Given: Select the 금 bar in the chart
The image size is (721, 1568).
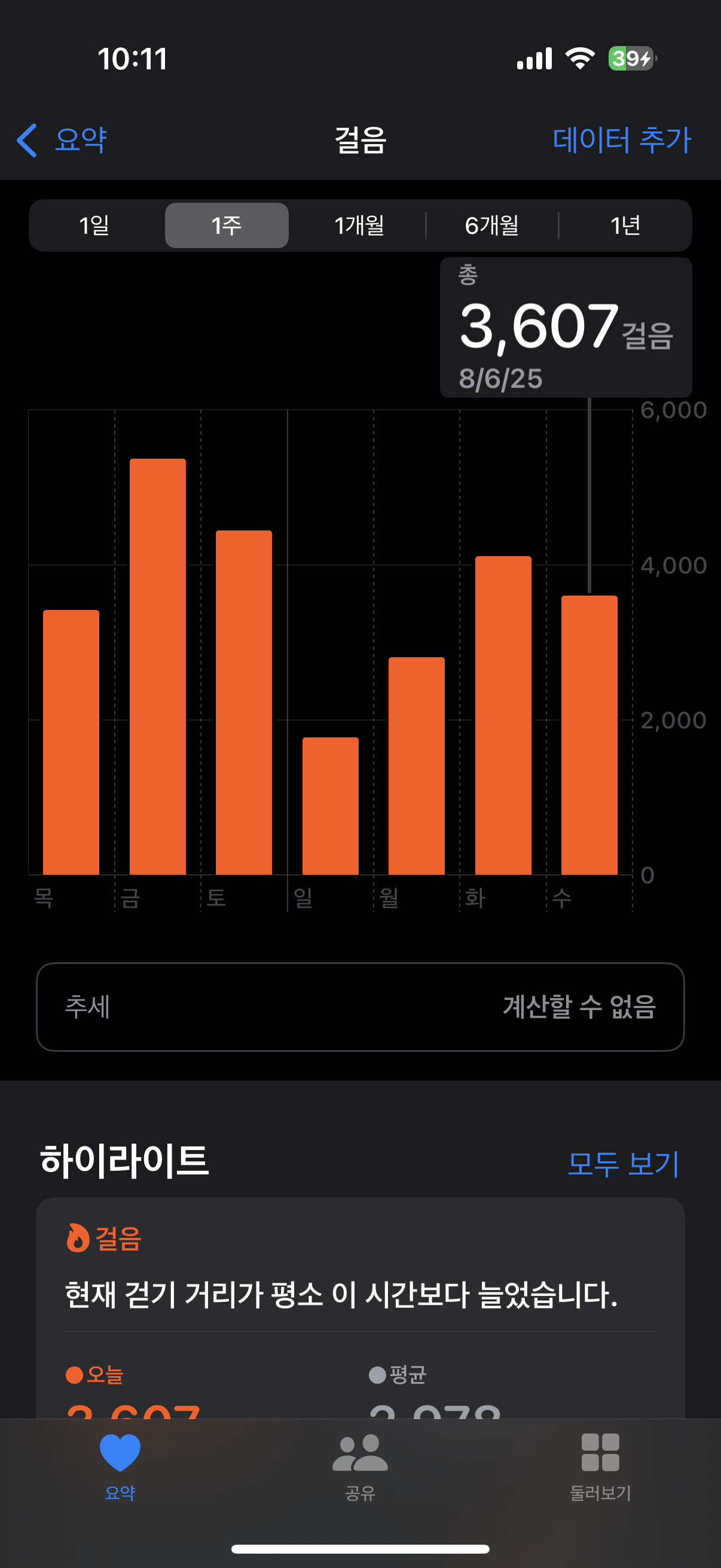Looking at the screenshot, I should tap(158, 667).
